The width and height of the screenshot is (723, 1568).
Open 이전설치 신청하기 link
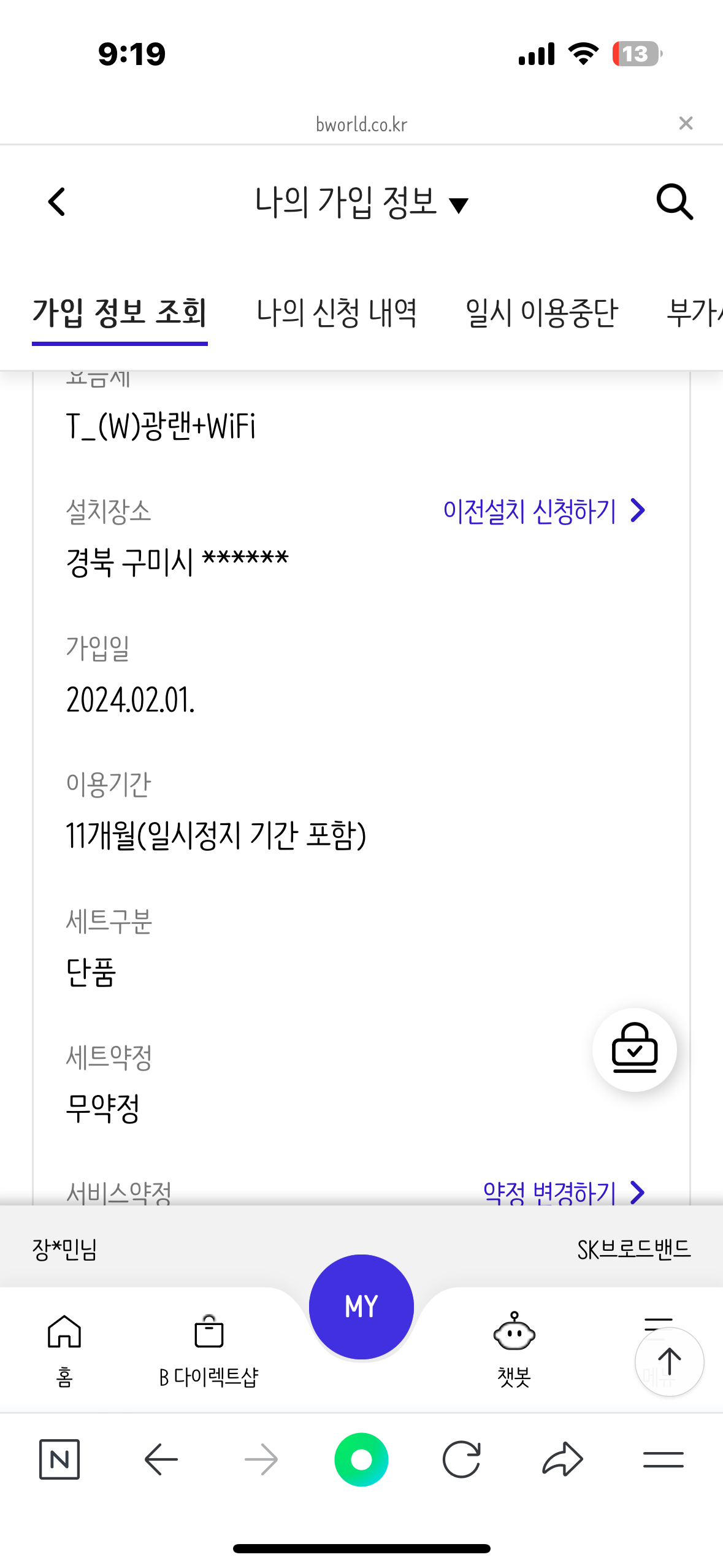coord(544,511)
